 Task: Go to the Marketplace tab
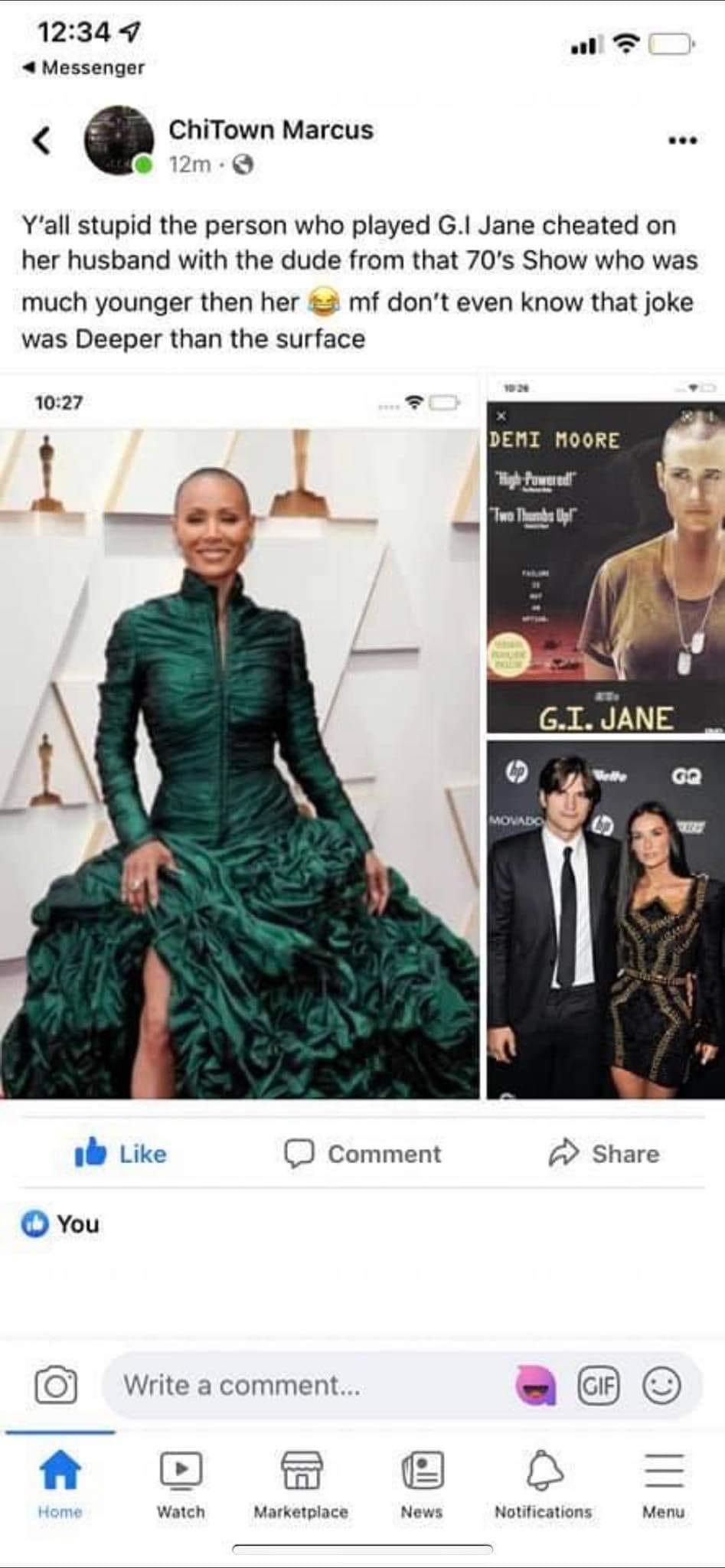pyautogui.click(x=301, y=1483)
